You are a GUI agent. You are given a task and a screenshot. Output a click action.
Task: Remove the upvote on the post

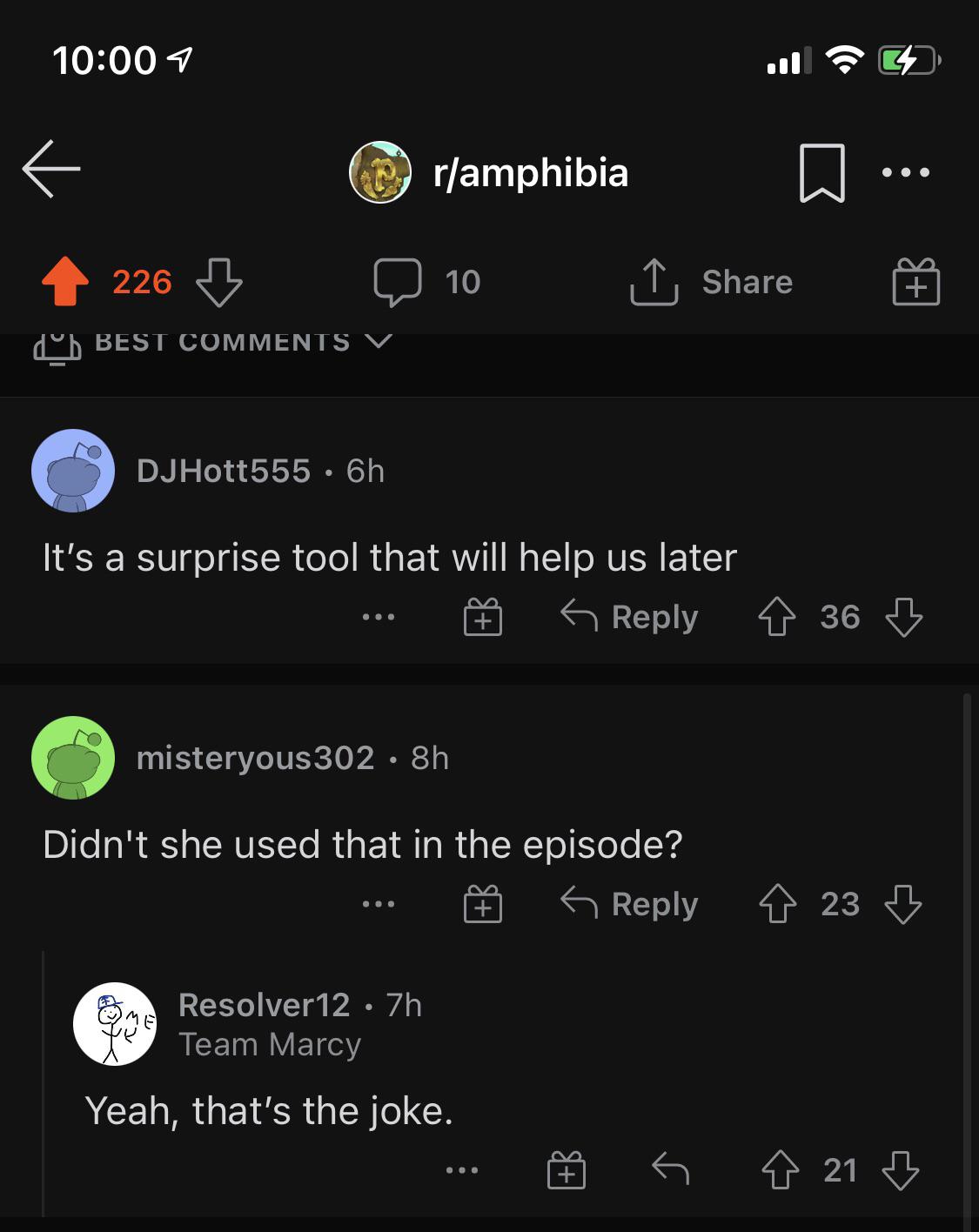[65, 282]
